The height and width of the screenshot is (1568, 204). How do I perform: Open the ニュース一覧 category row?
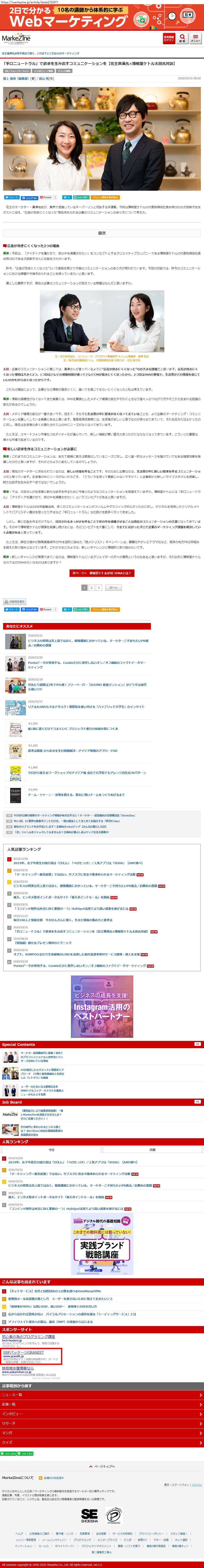pos(102,1395)
